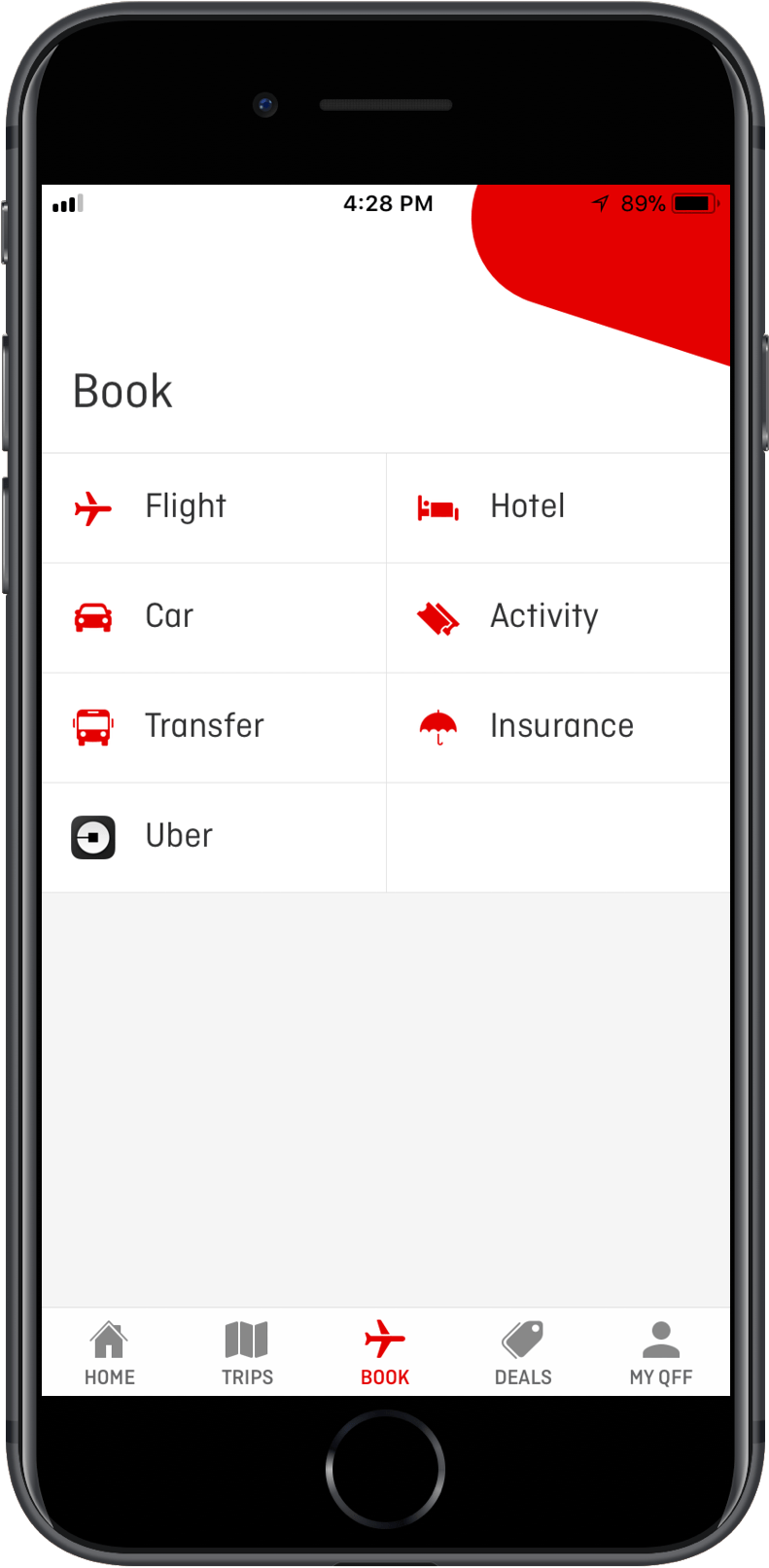This screenshot has height=1568, width=769.
Task: Tap the Book screen heading
Action: (x=122, y=390)
